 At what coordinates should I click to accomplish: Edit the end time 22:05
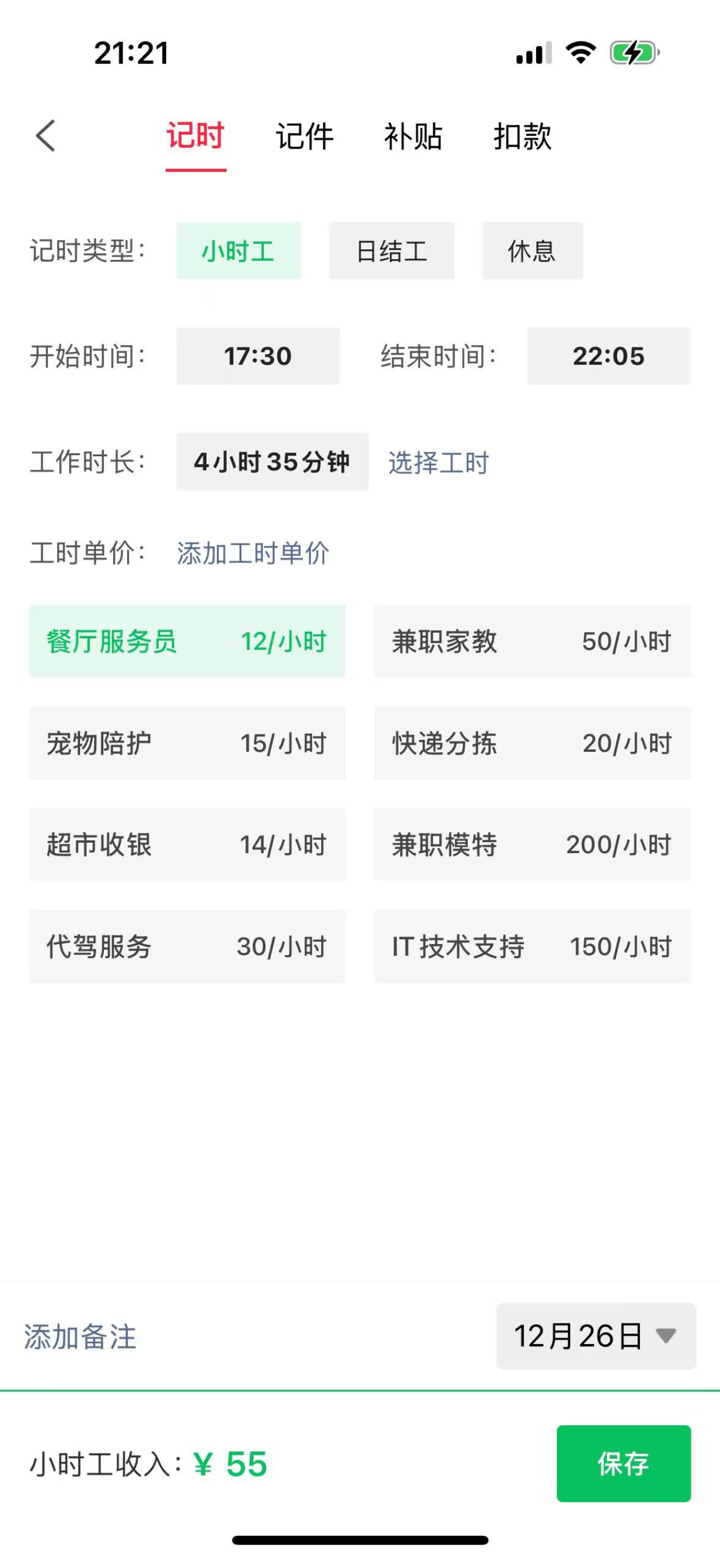tap(607, 356)
